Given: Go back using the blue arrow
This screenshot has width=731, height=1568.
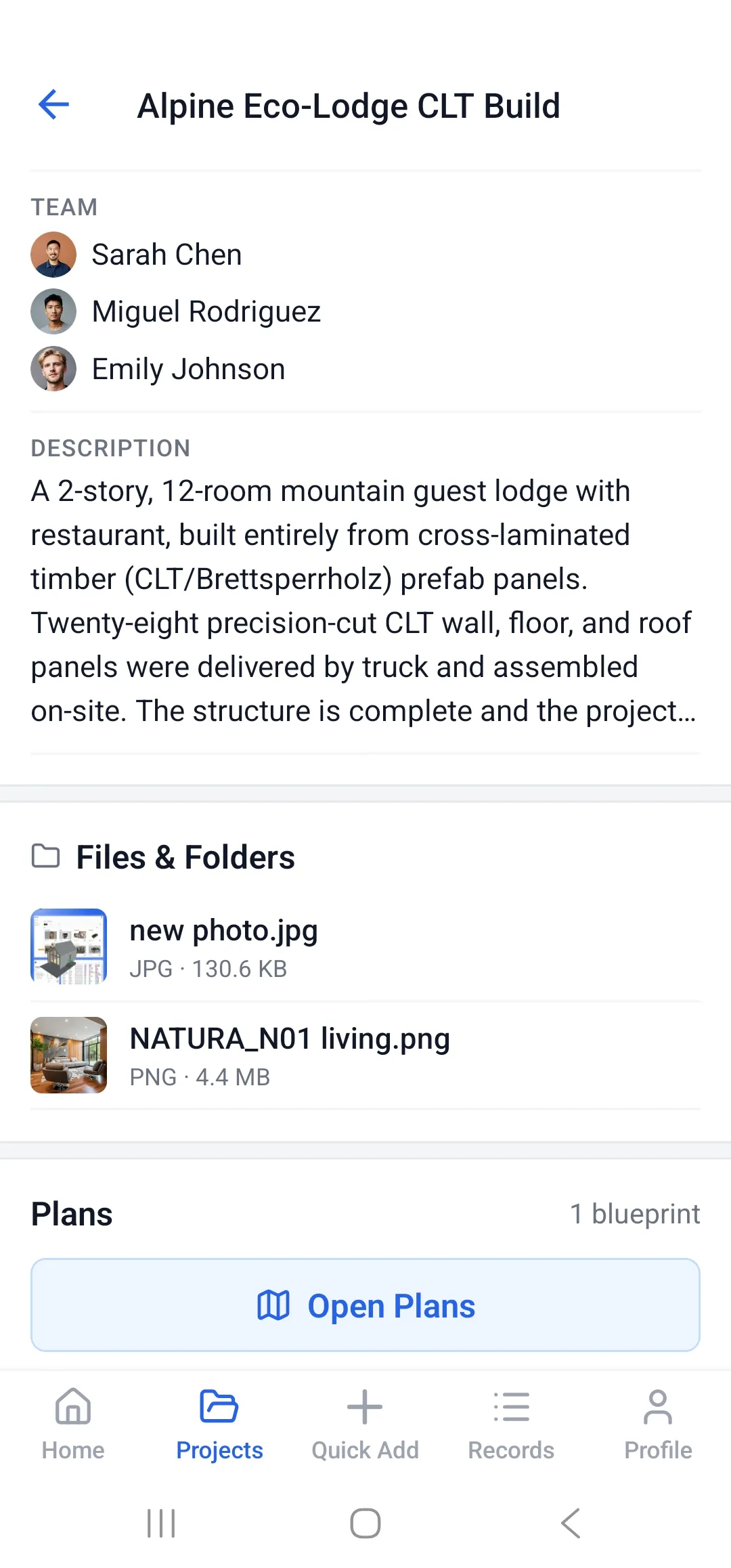Looking at the screenshot, I should 54,105.
